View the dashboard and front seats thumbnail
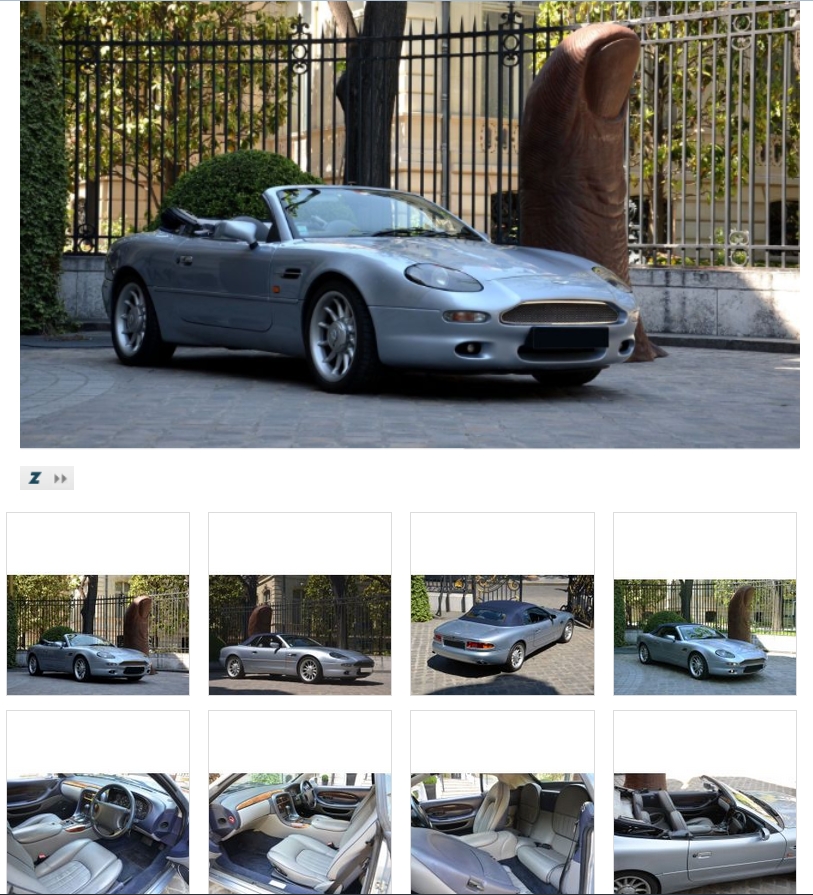The image size is (813, 895). [x=300, y=832]
